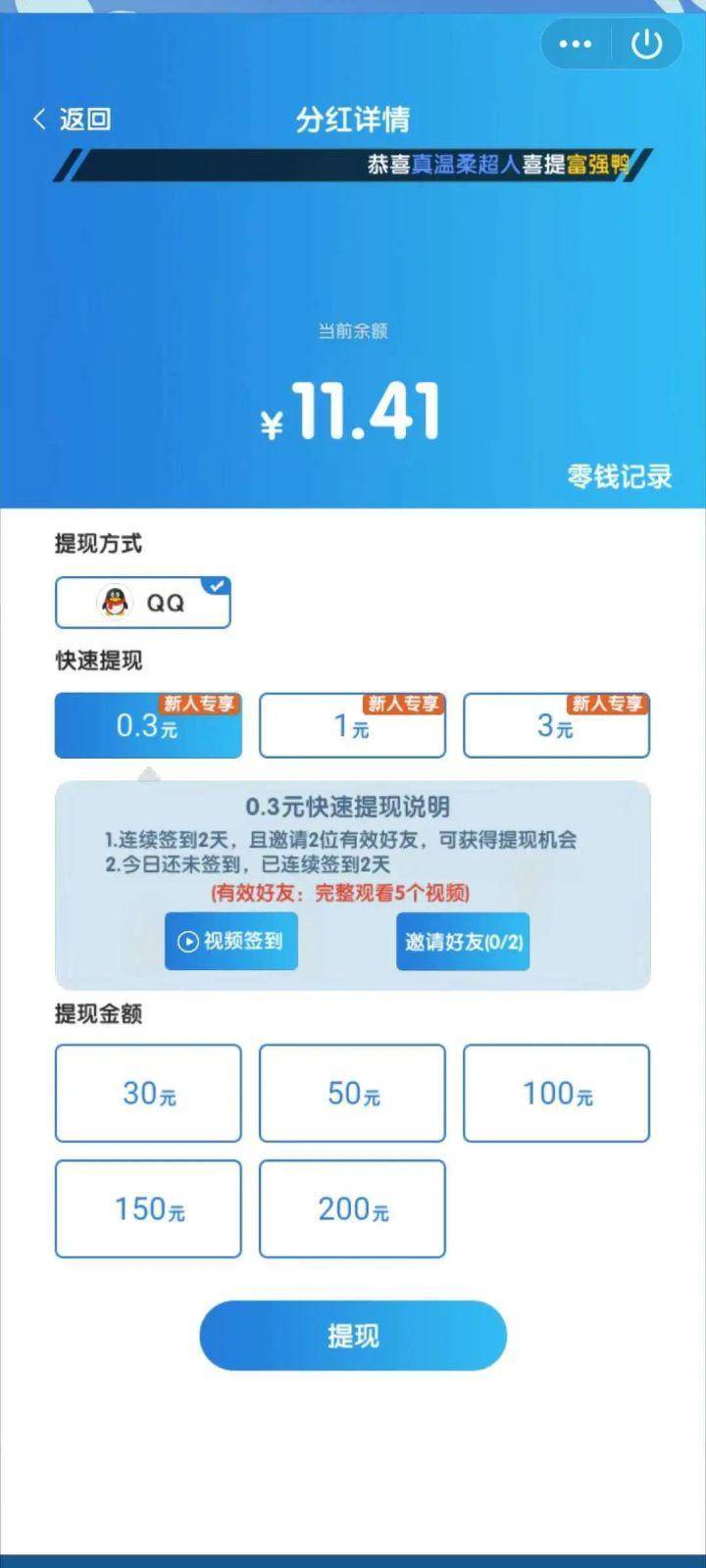Choose the 3元 quick withdrawal option

[x=555, y=726]
